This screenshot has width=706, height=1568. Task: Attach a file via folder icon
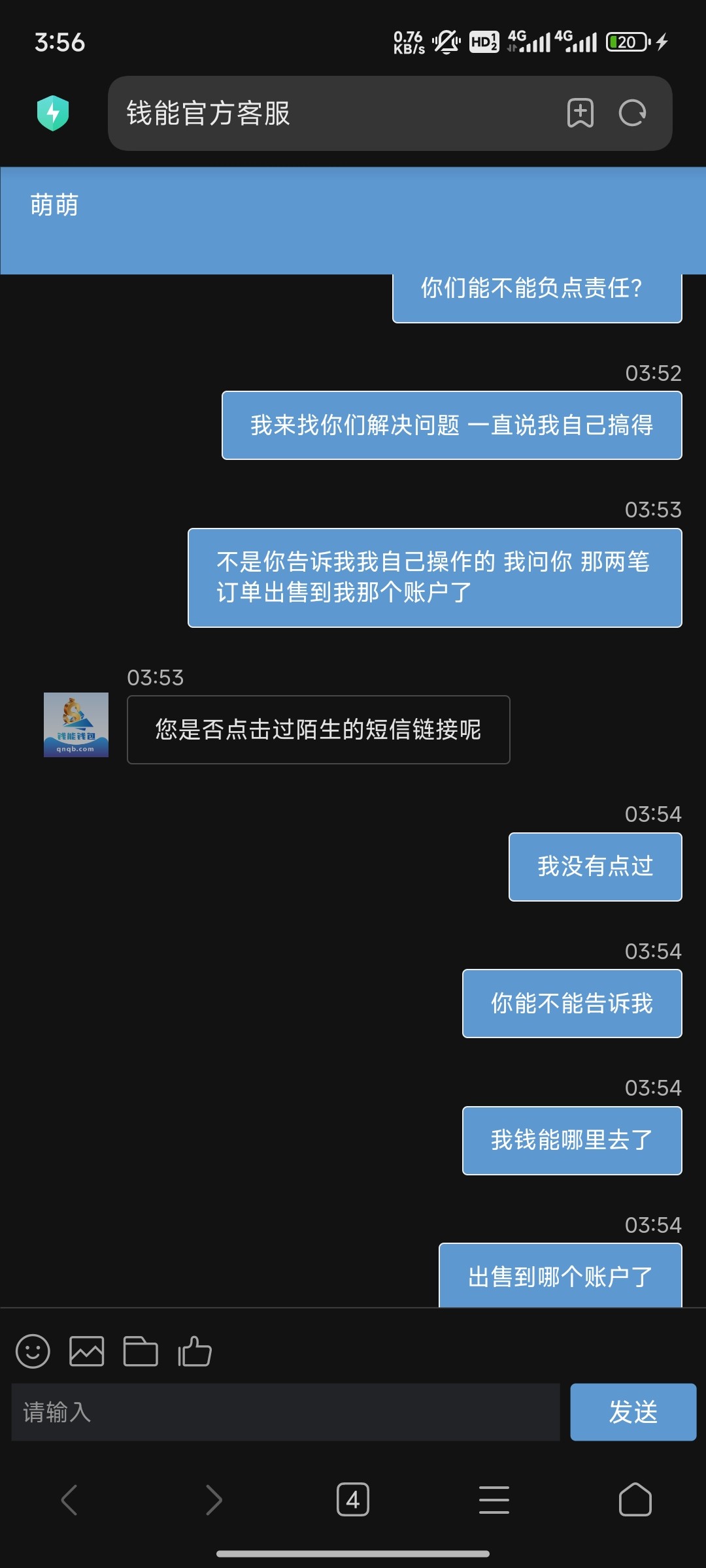click(x=141, y=1351)
